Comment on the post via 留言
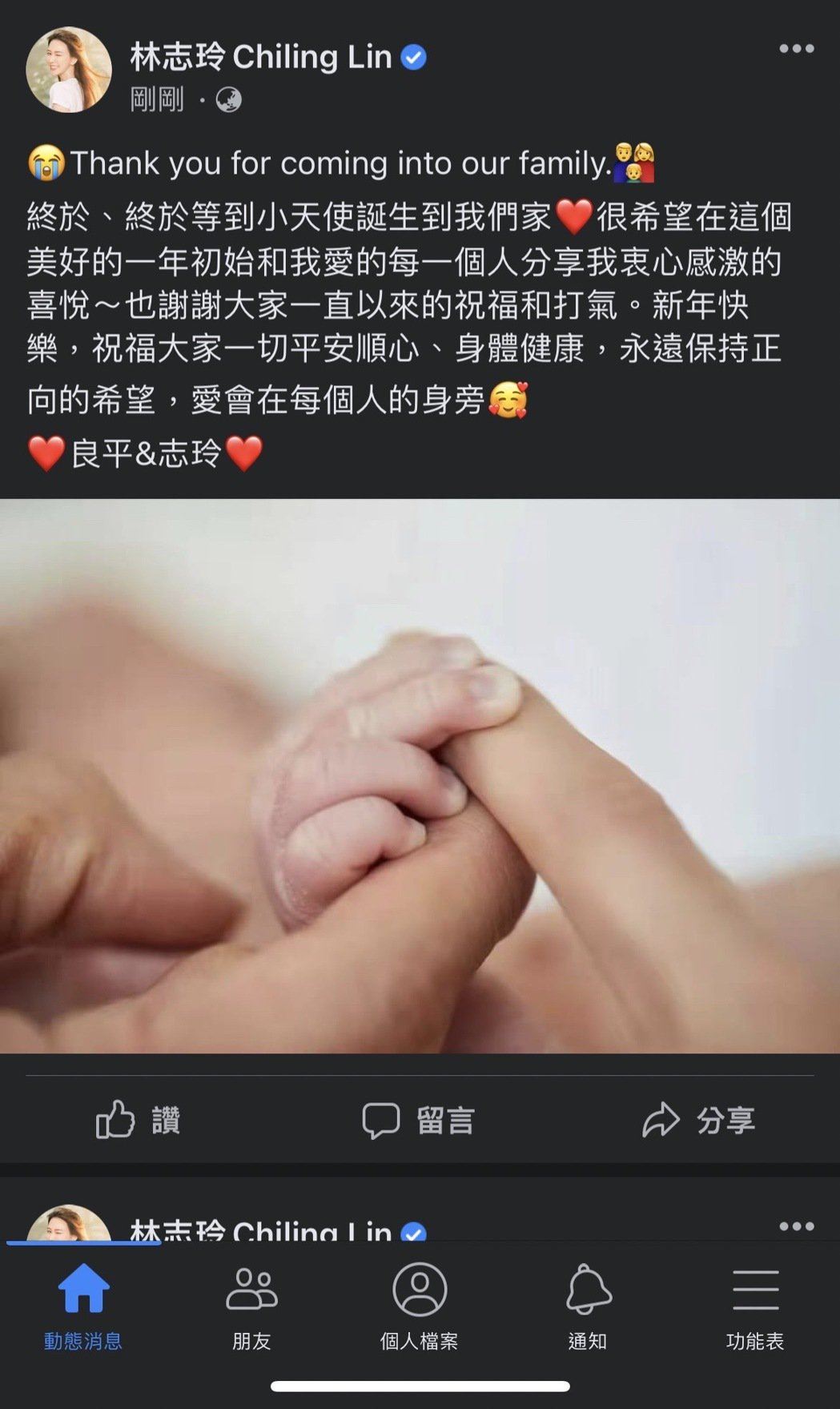Image resolution: width=840 pixels, height=1409 pixels. coord(419,1119)
